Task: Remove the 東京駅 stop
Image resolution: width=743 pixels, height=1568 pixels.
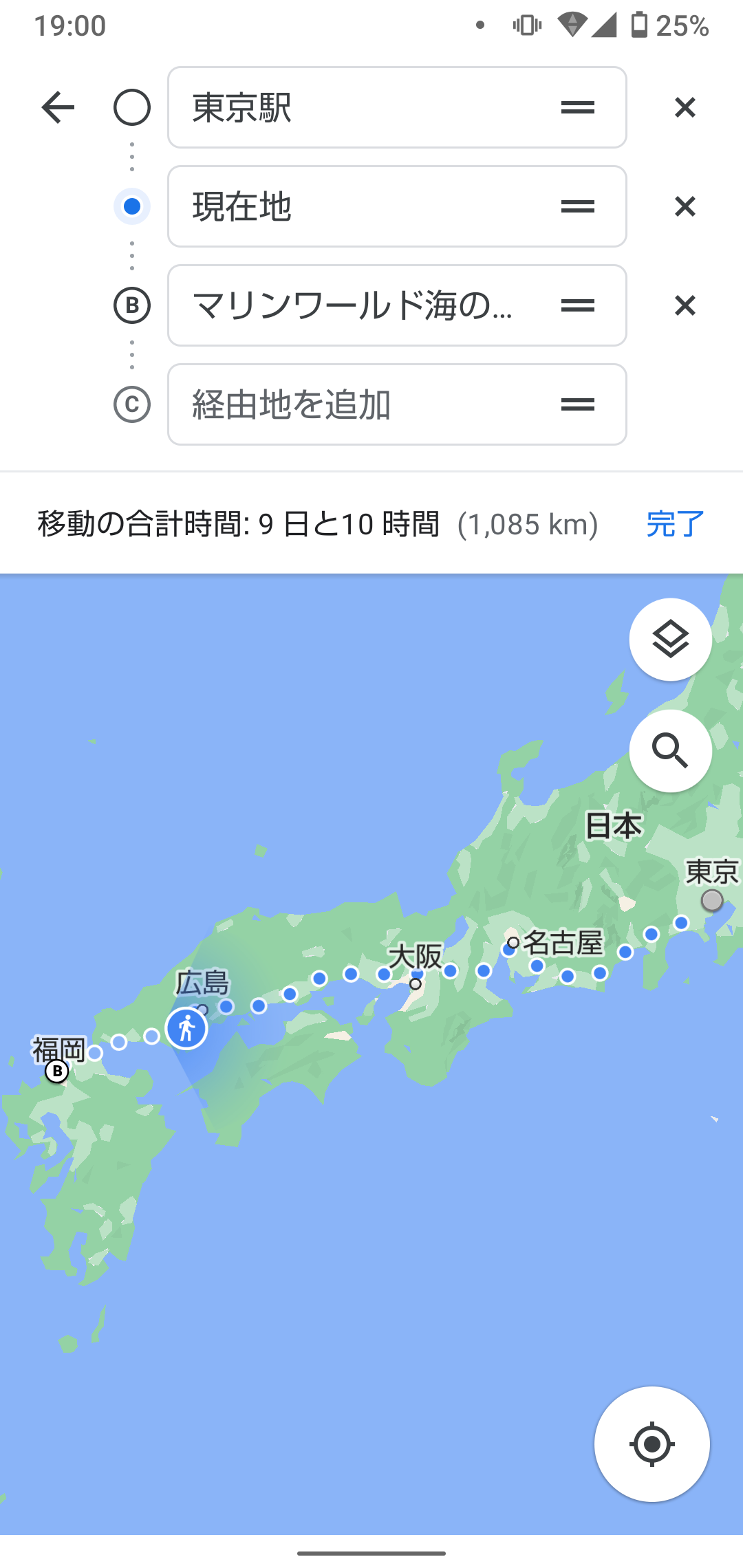Action: click(685, 107)
